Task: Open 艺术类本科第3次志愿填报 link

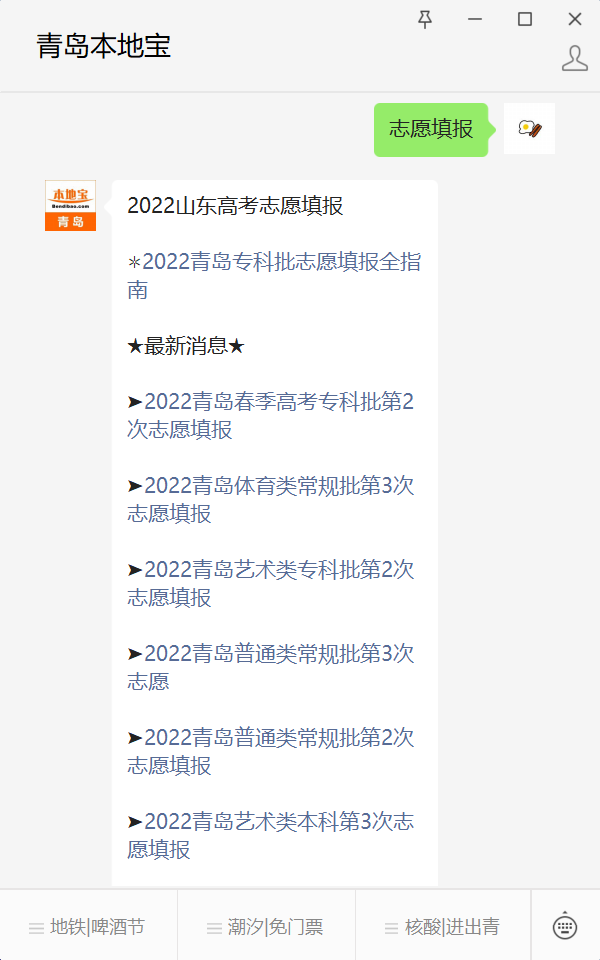Action: tap(271, 835)
